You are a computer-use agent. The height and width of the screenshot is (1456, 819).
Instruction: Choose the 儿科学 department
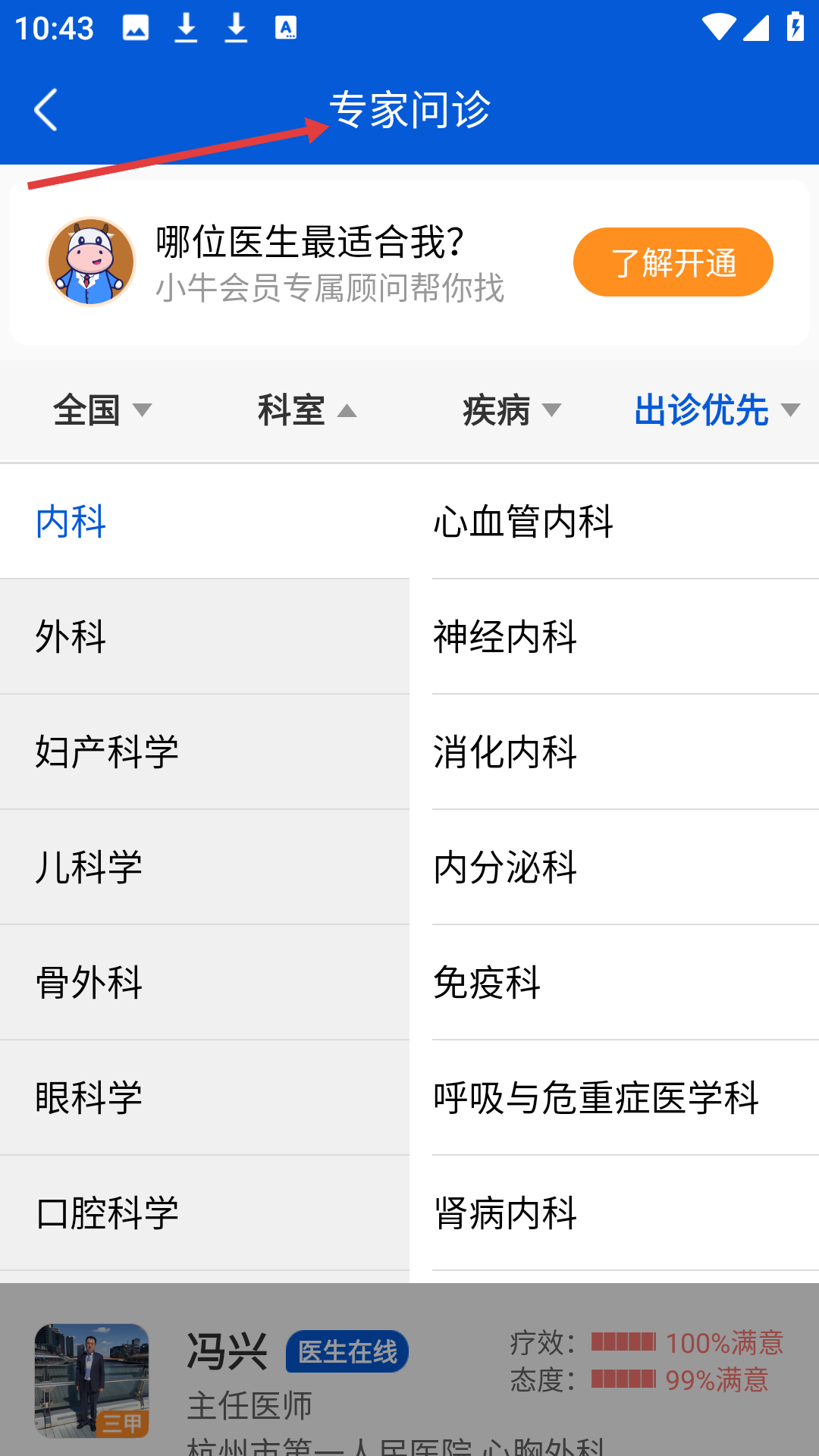click(205, 867)
